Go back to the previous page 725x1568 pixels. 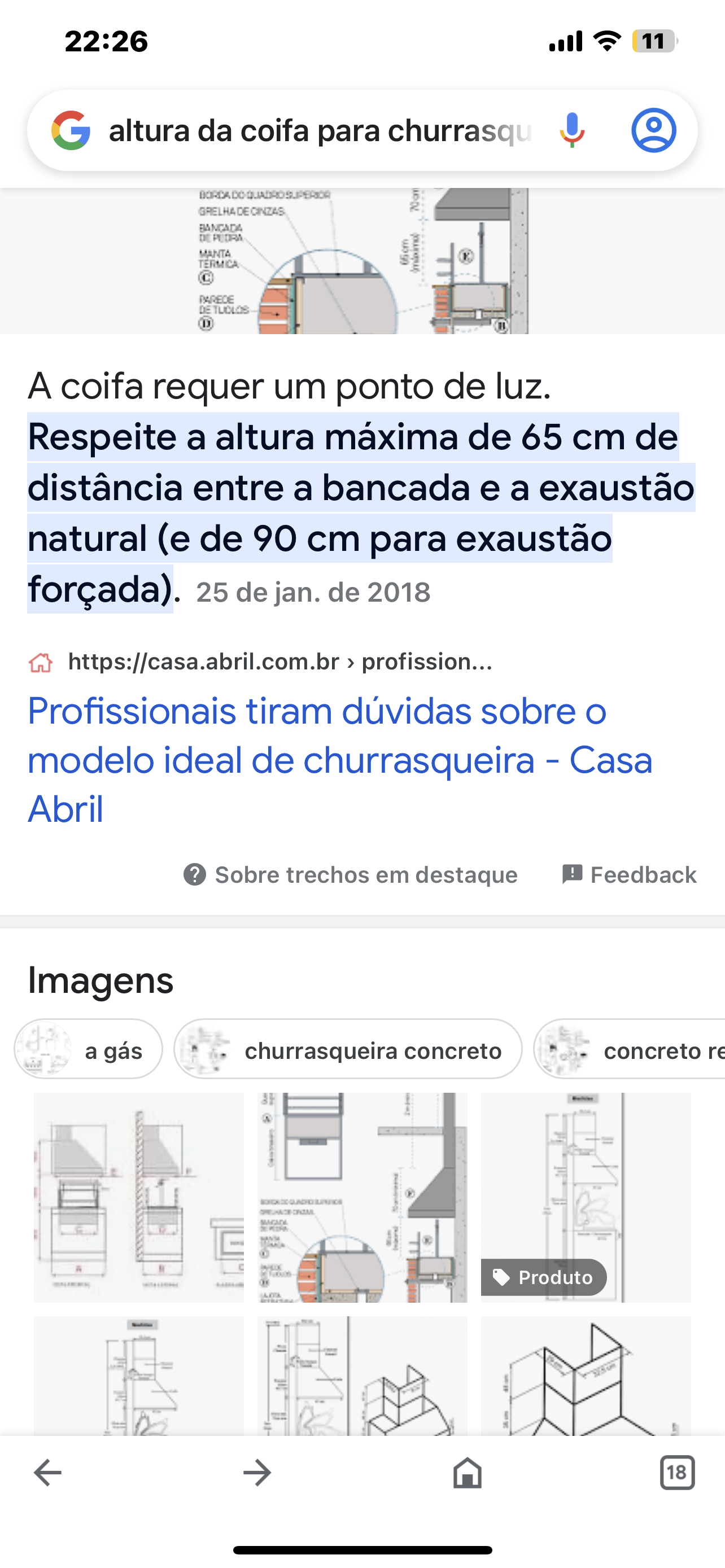click(47, 1473)
